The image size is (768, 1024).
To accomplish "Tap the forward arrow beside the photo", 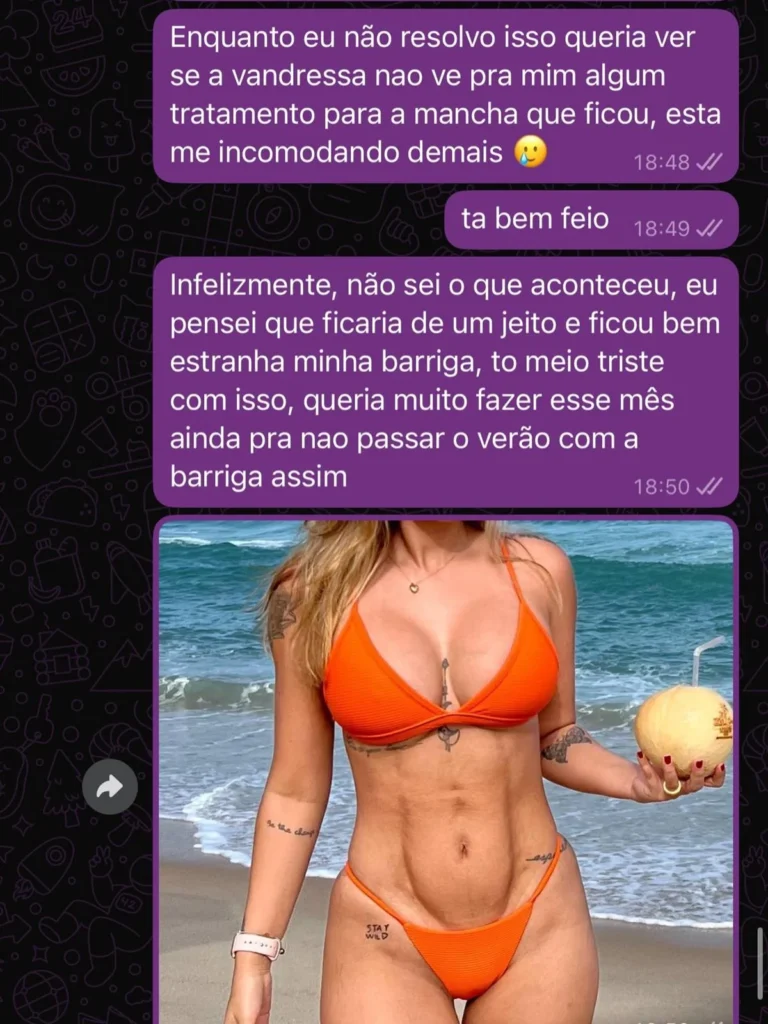I will click(110, 788).
